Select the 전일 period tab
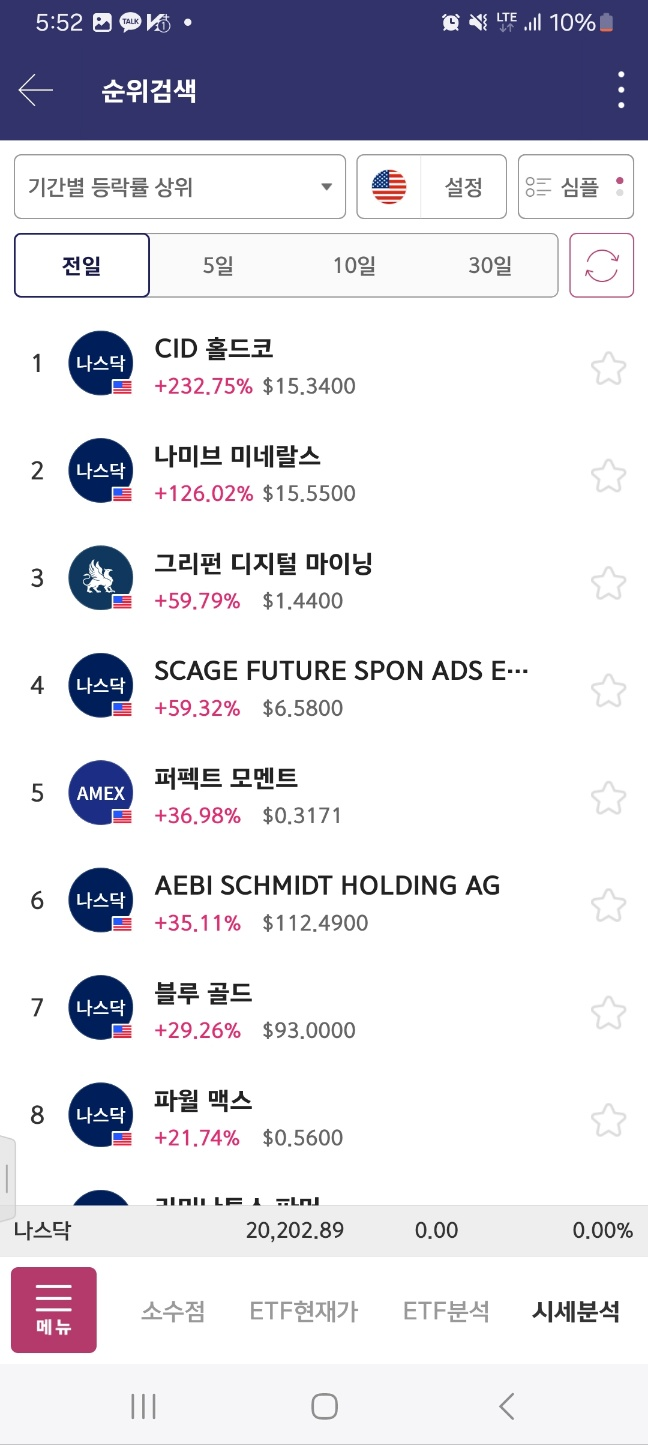Image resolution: width=648 pixels, height=1445 pixels. tap(82, 266)
